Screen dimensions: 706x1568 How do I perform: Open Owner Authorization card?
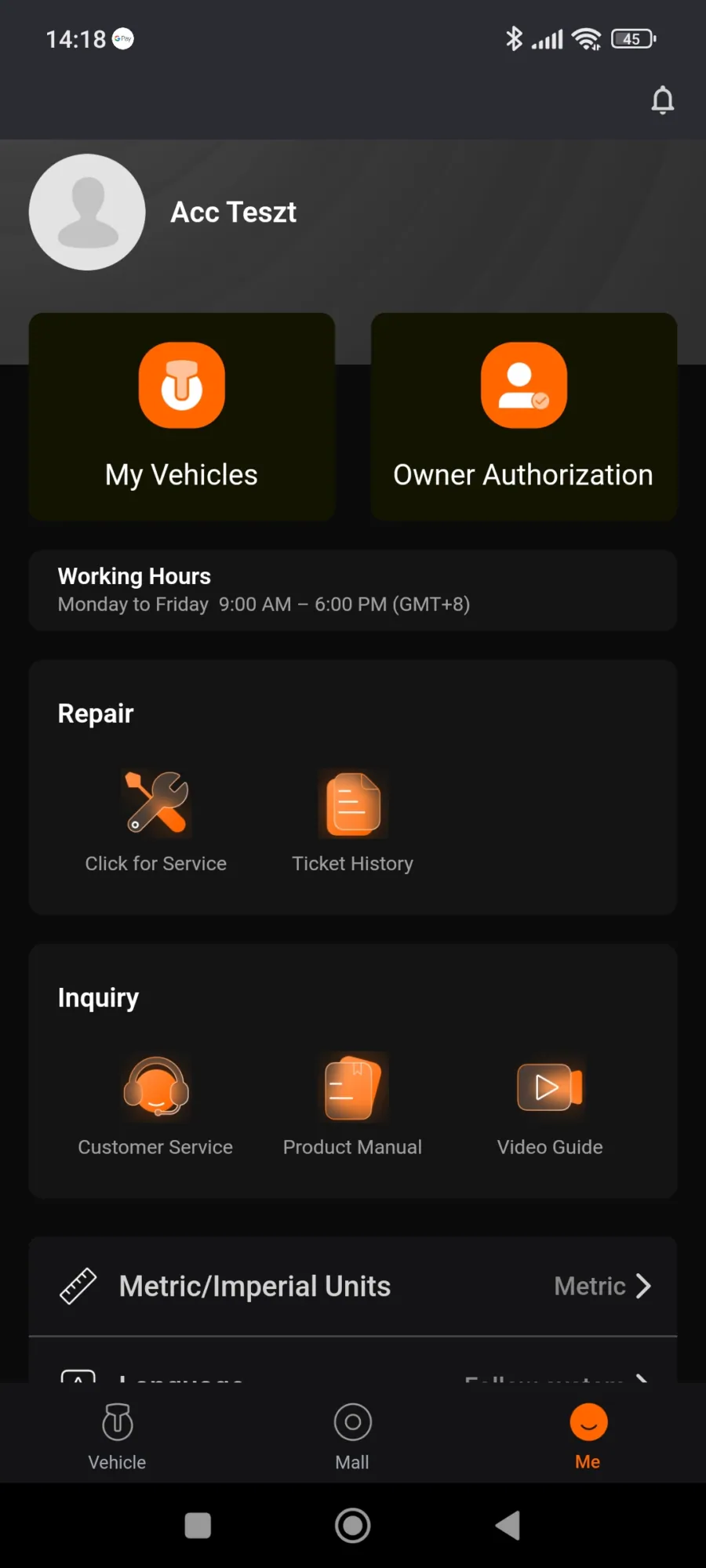(523, 416)
